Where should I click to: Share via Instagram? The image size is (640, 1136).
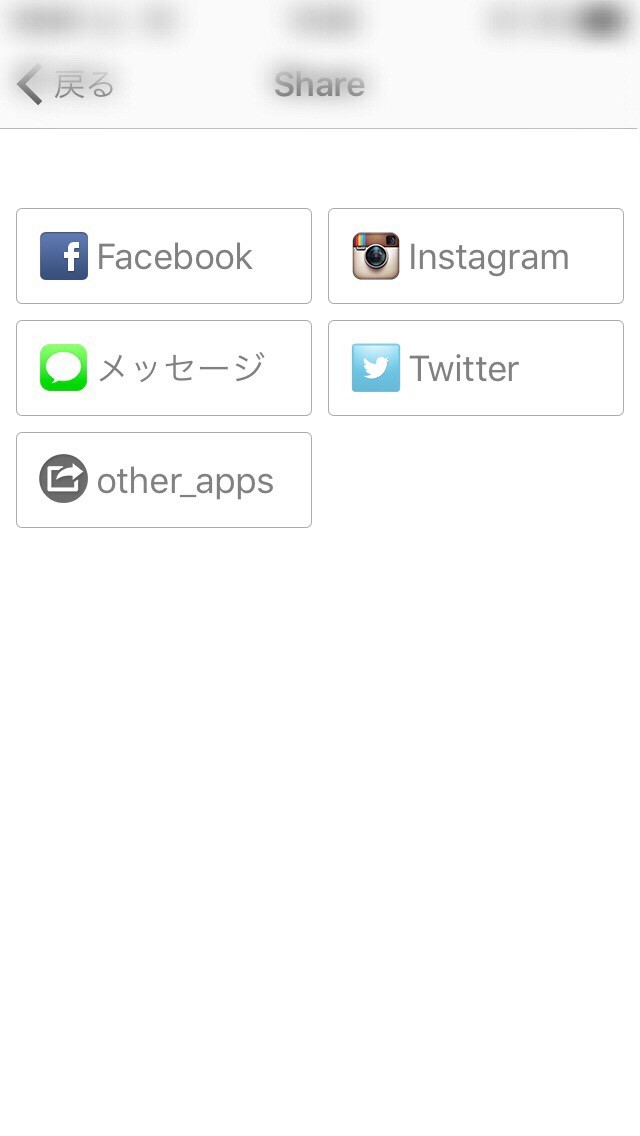point(476,256)
